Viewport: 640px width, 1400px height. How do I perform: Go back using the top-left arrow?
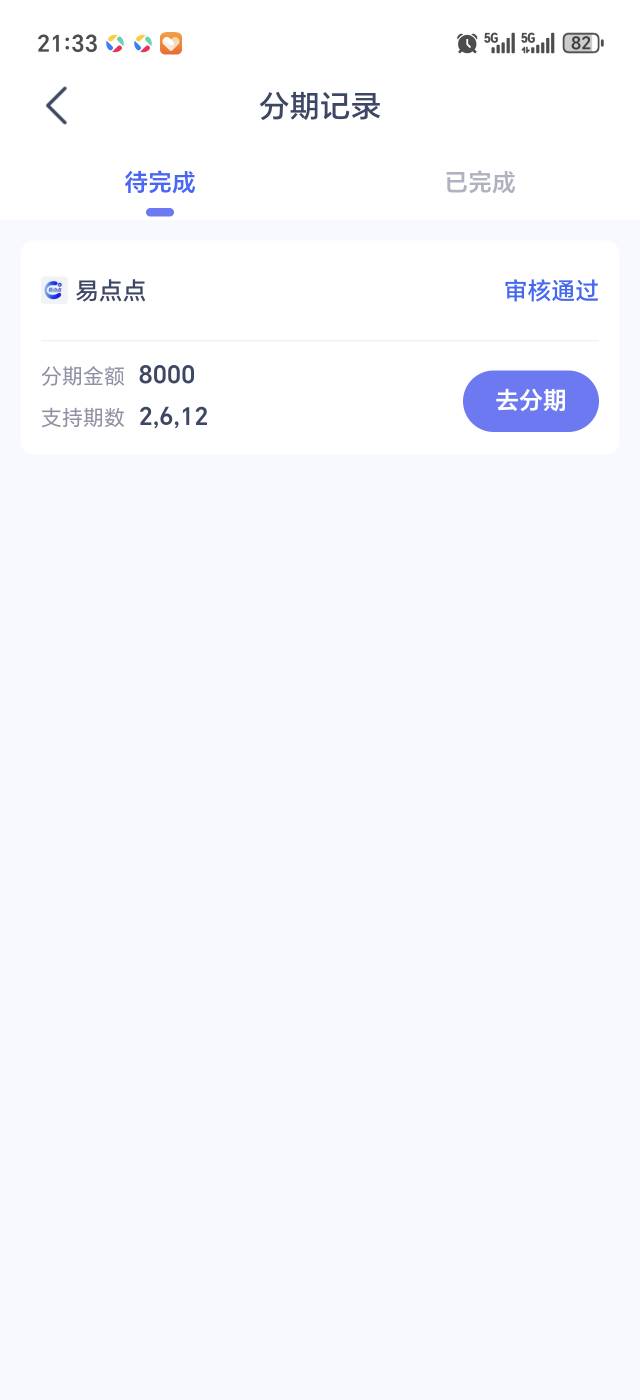57,106
